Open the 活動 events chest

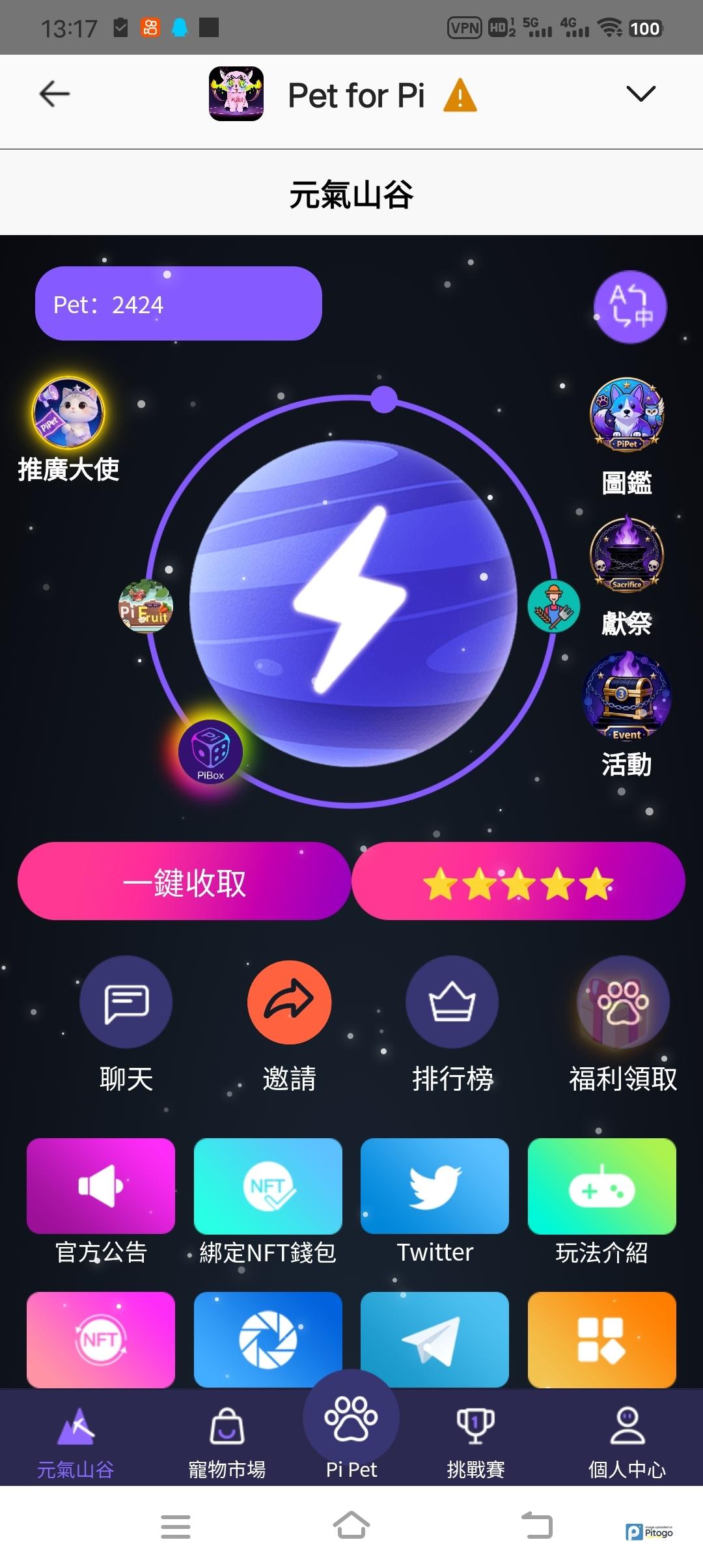coord(626,697)
